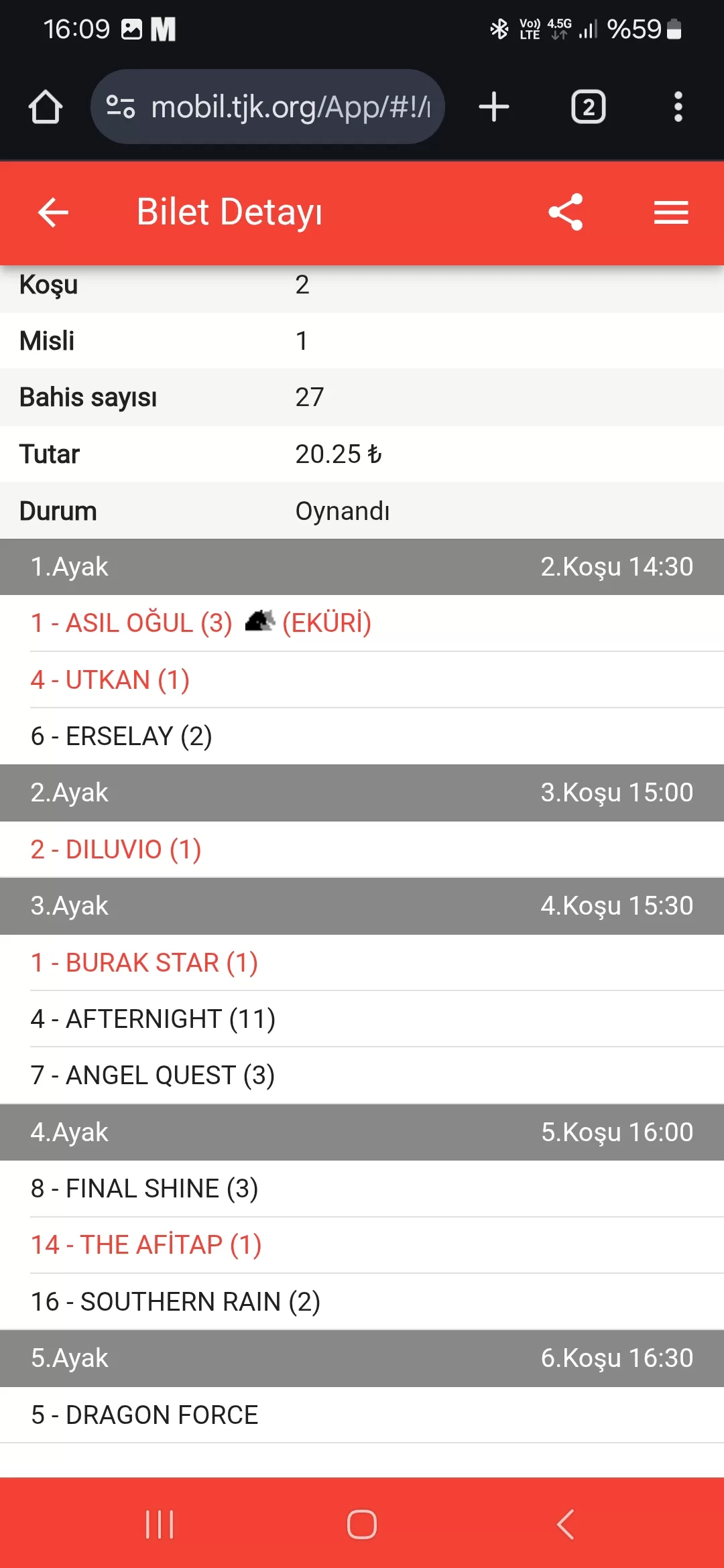Open a new browser tab
The height and width of the screenshot is (1568, 724).
494,107
